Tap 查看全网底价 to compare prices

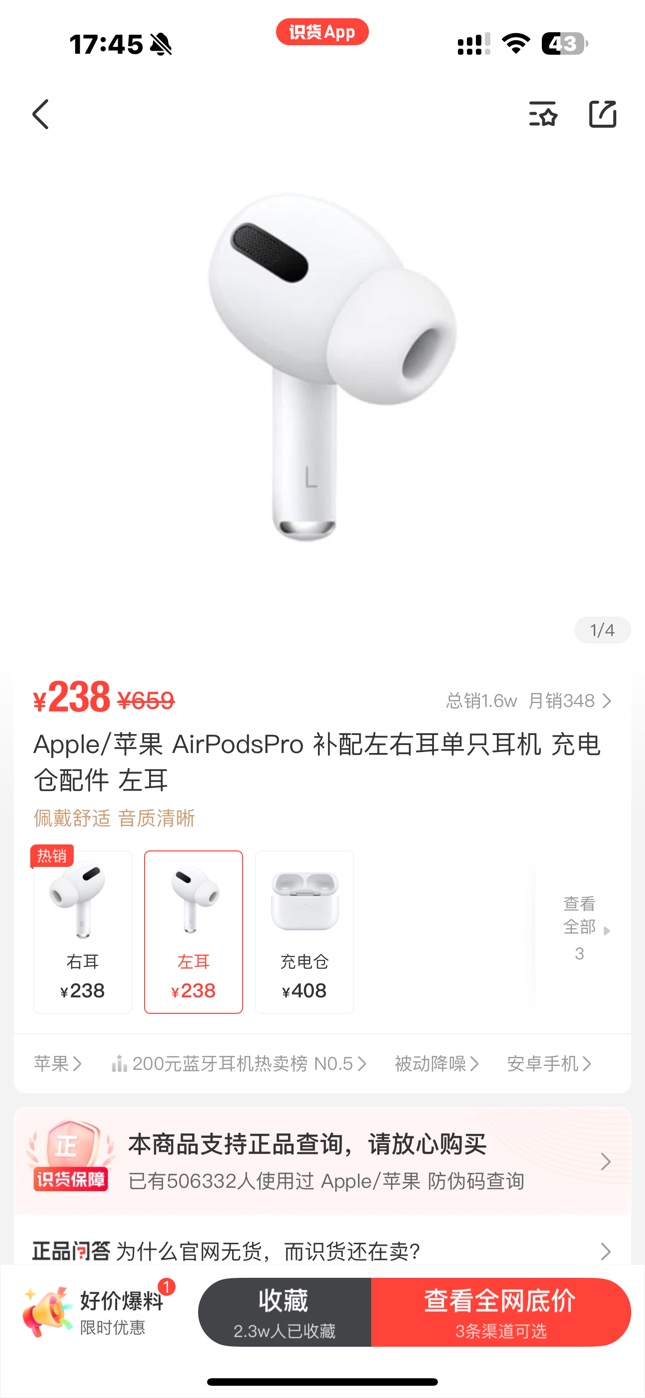501,1312
